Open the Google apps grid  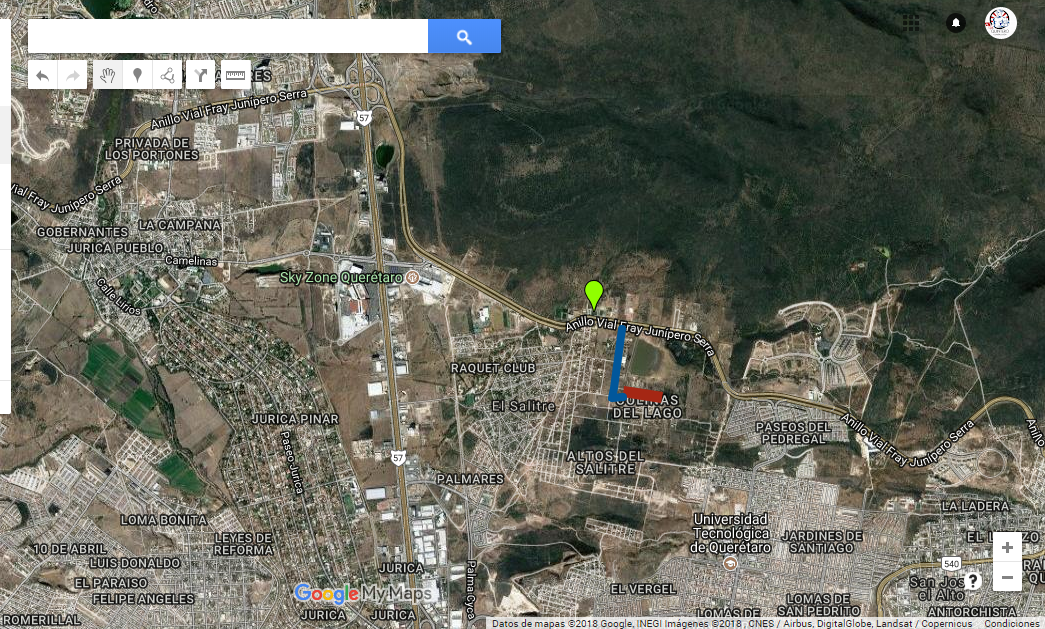point(911,23)
